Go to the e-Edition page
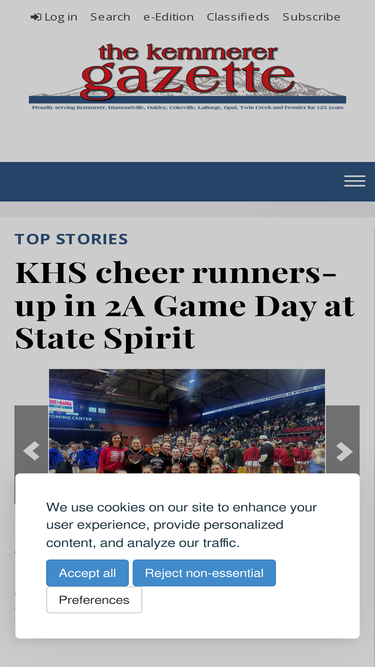 click(168, 17)
